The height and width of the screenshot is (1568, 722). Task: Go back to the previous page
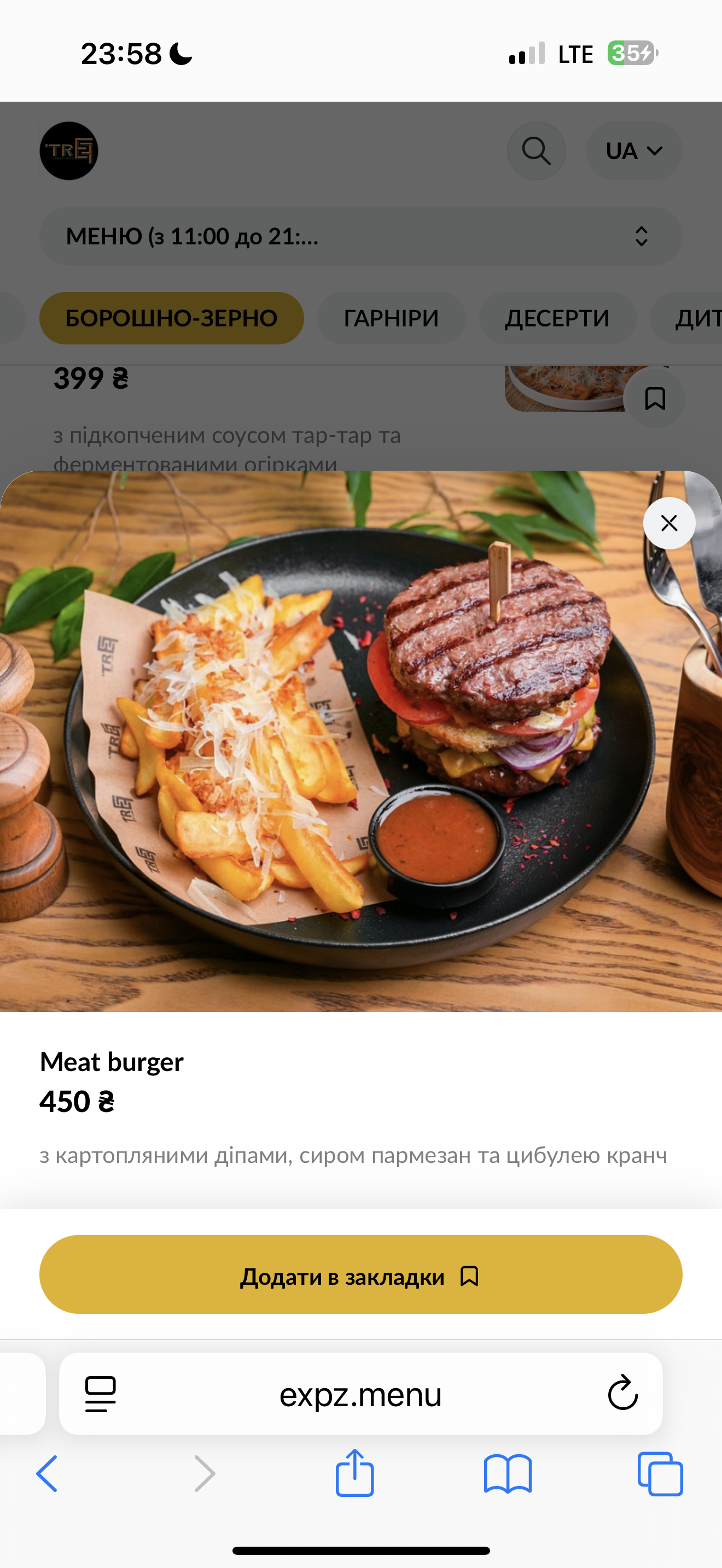[47, 1473]
